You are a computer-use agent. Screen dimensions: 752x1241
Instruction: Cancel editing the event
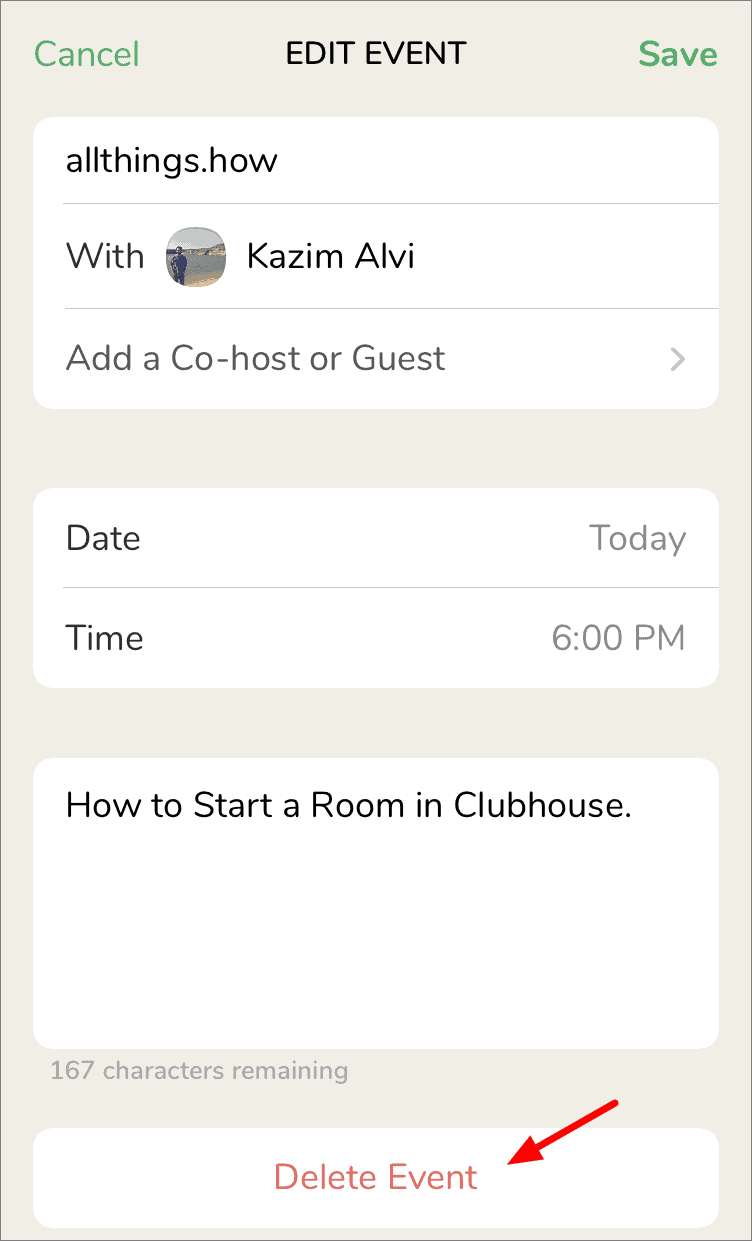tap(87, 54)
